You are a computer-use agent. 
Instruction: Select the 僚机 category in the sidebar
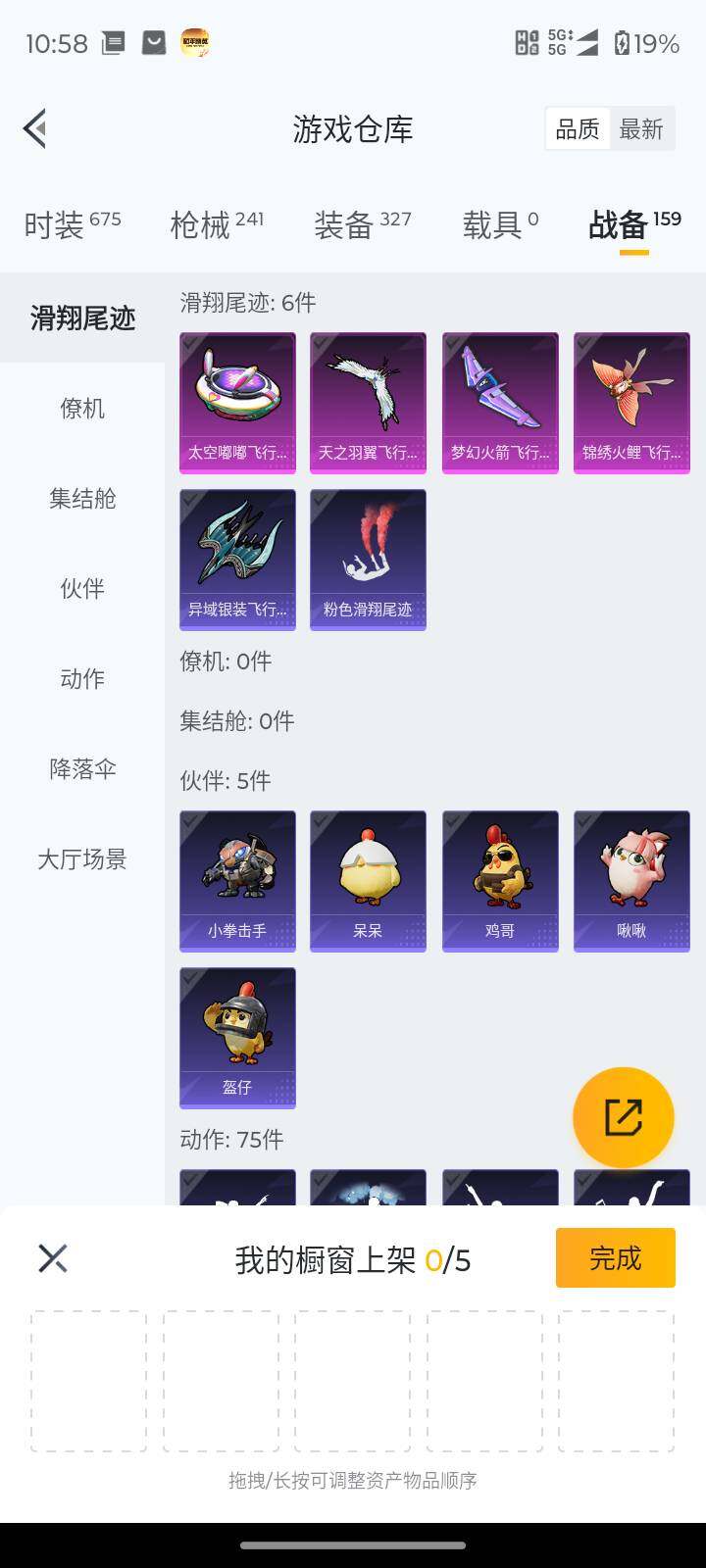(x=80, y=410)
